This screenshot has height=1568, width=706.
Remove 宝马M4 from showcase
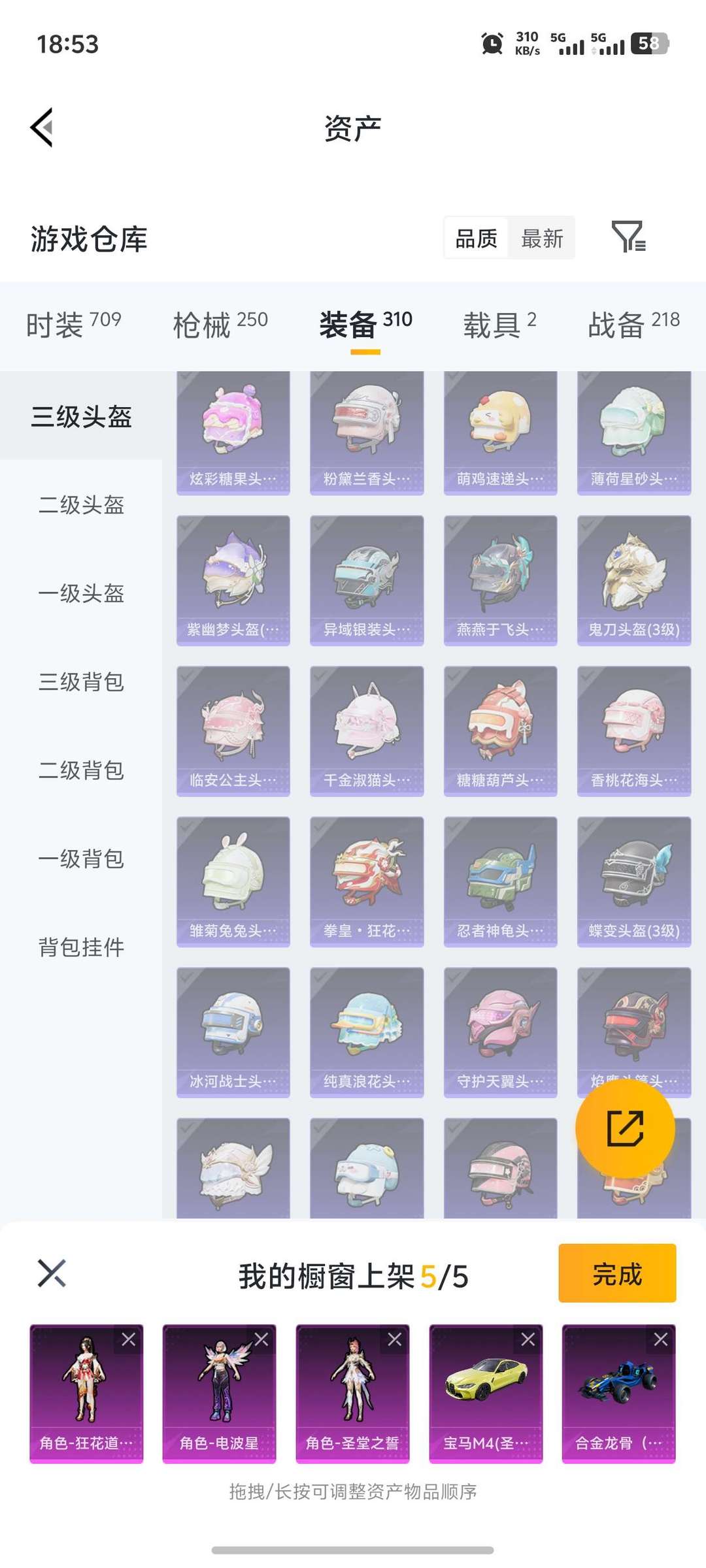click(x=528, y=1339)
